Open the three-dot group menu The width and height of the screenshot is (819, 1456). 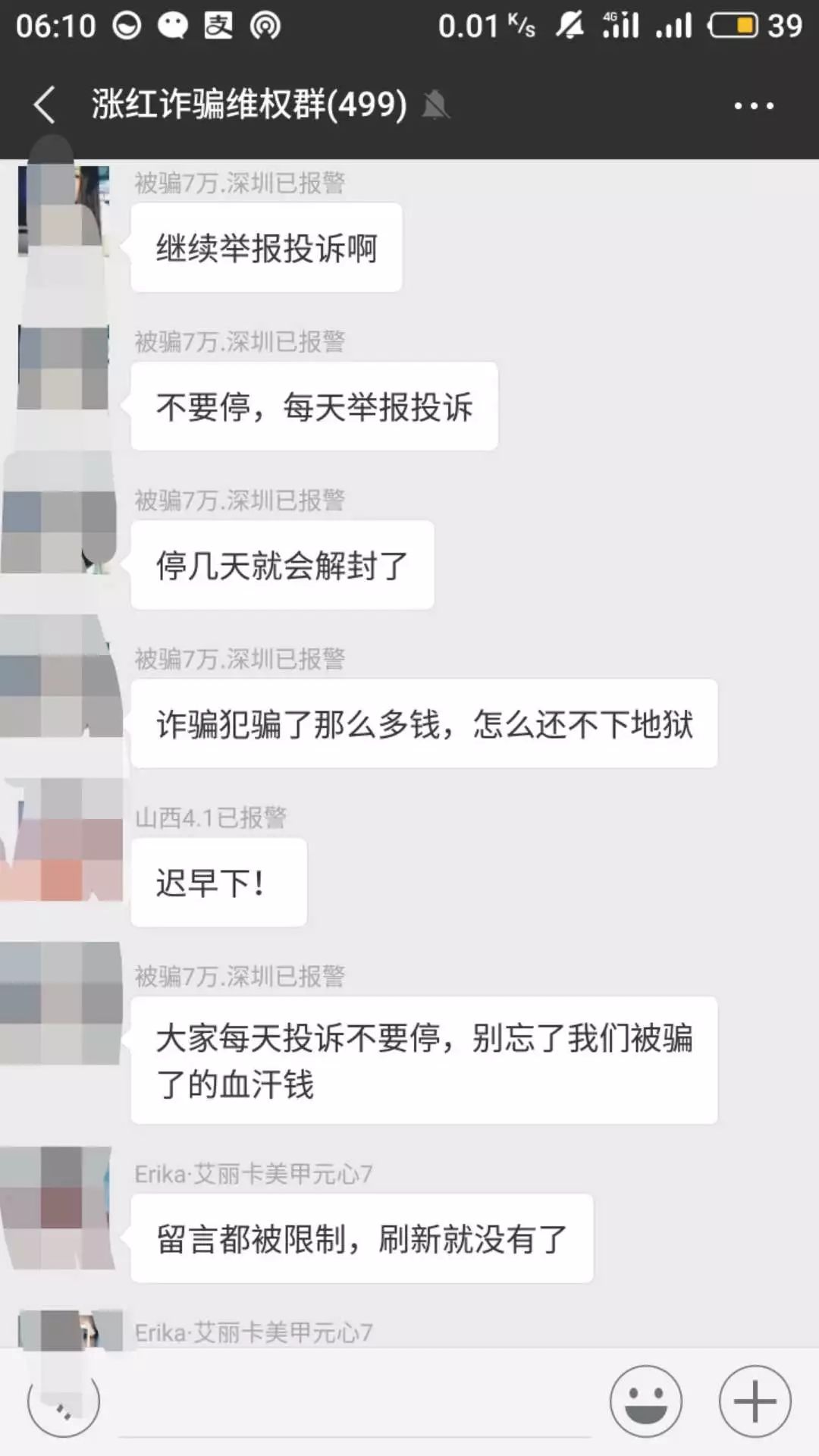pyautogui.click(x=754, y=106)
